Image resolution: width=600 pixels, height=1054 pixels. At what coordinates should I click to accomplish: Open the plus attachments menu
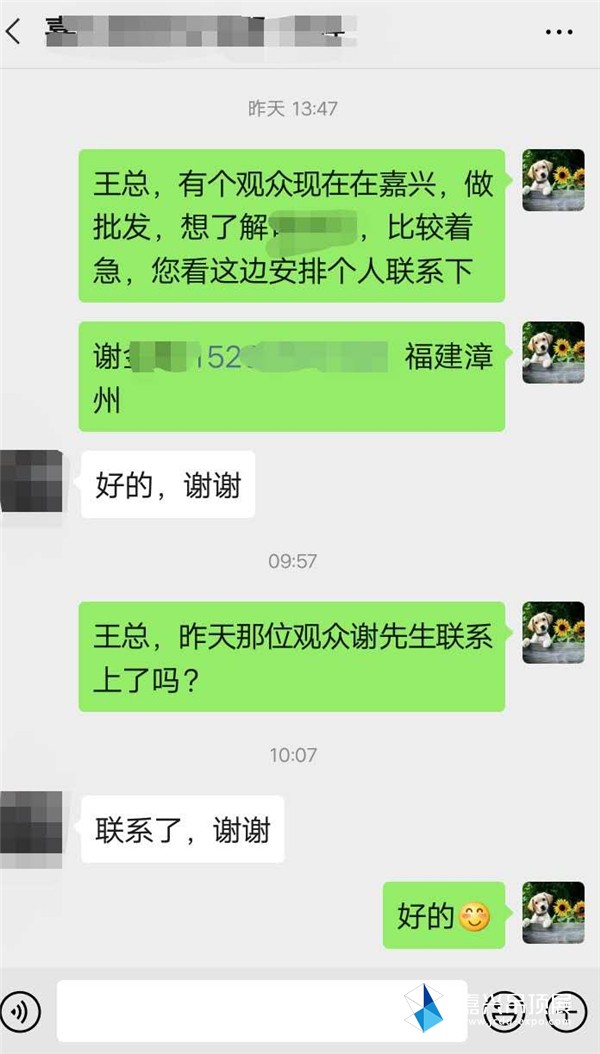pos(567,1012)
